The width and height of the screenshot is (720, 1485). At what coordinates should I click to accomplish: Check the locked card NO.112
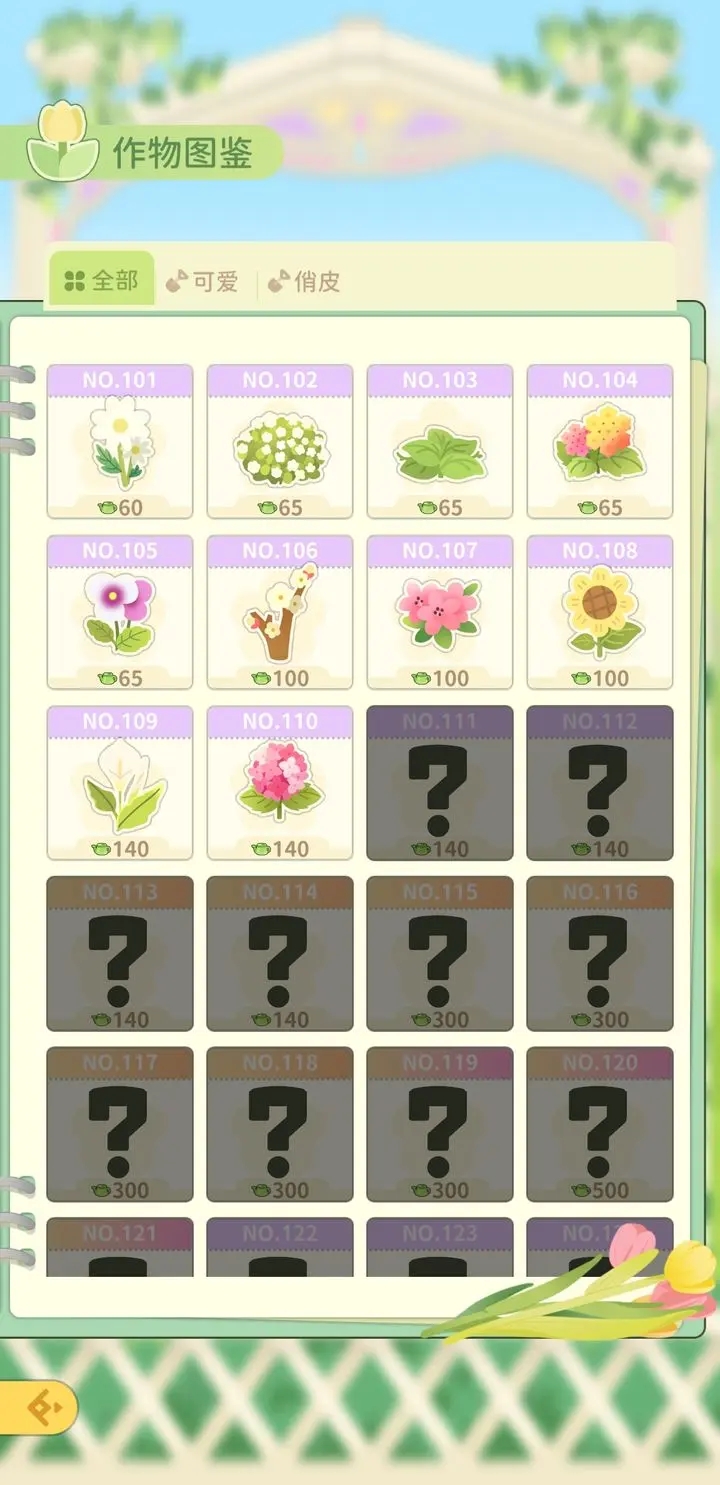[600, 783]
